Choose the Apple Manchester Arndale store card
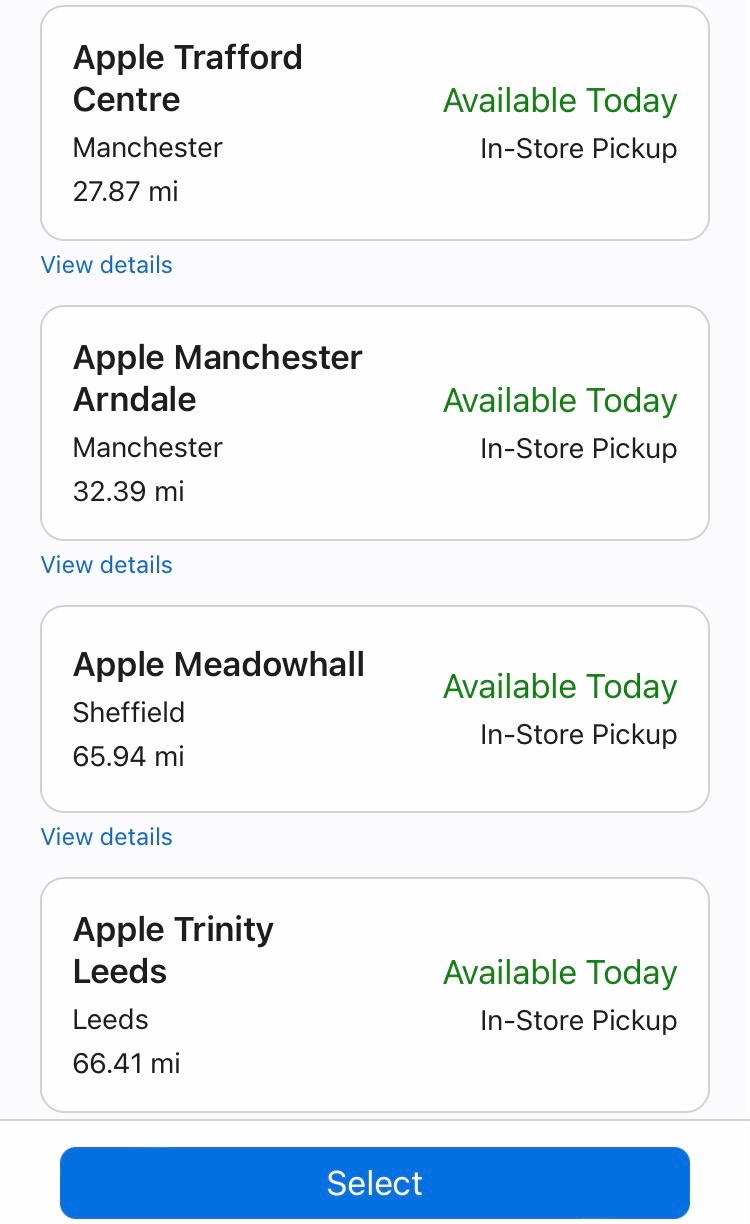This screenshot has height=1224, width=750. pos(374,423)
